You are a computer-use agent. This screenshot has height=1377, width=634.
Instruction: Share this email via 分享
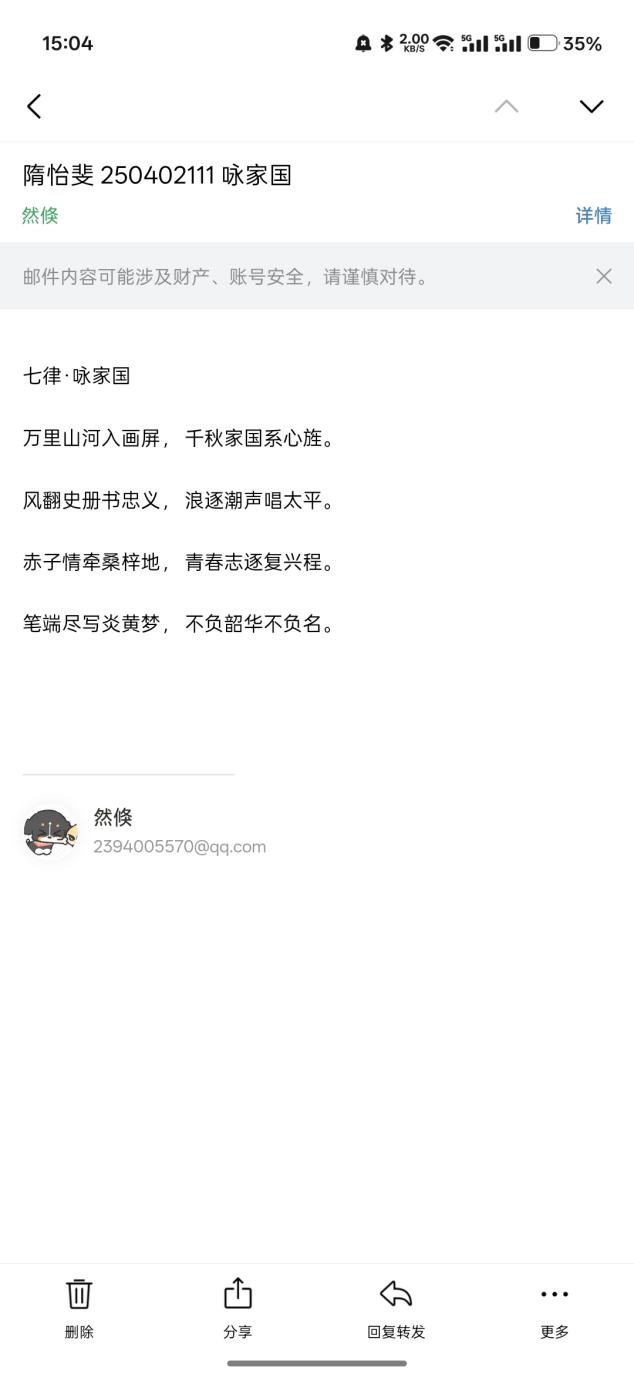[237, 1307]
